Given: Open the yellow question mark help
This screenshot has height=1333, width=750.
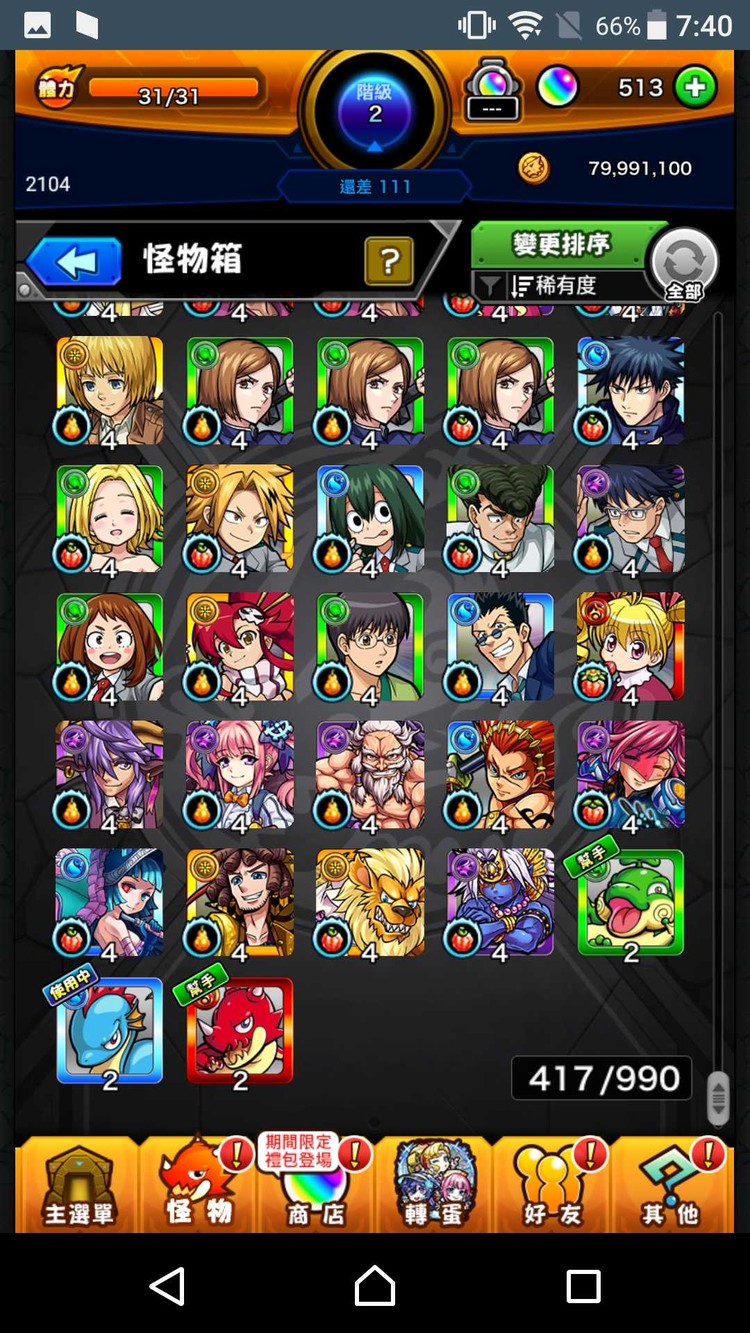Looking at the screenshot, I should (390, 263).
